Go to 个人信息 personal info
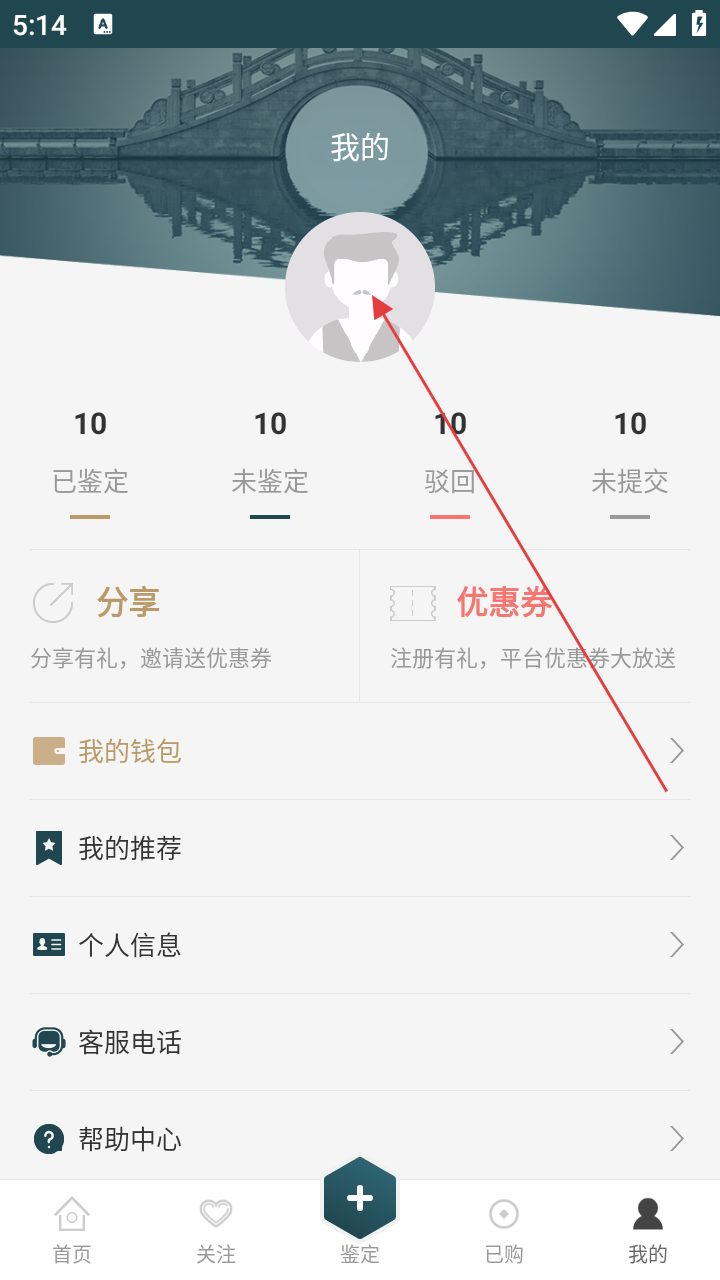720x1280 pixels. pos(360,945)
